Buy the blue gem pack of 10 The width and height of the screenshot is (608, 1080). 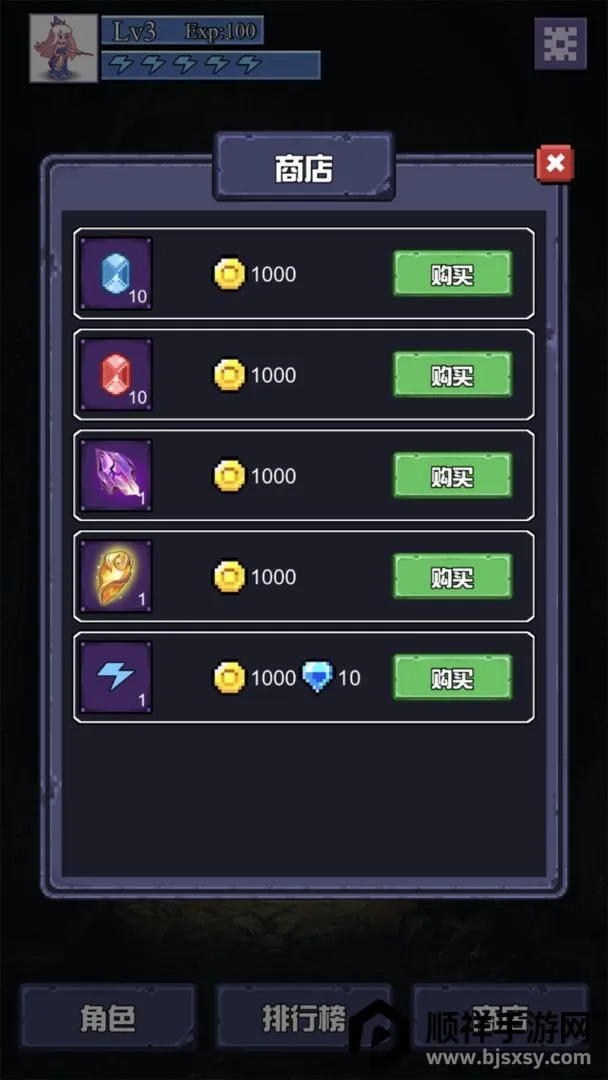pos(452,274)
